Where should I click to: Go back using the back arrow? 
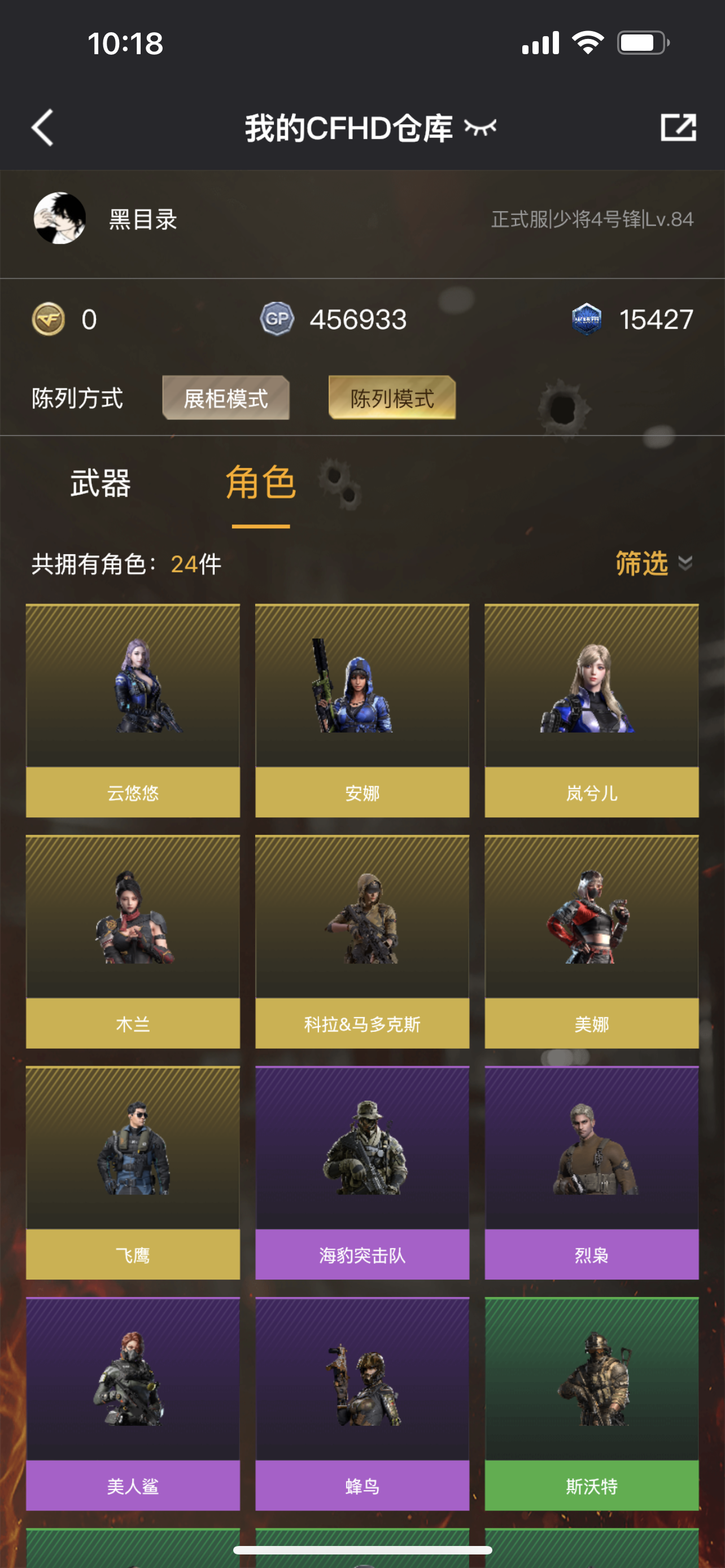point(42,128)
